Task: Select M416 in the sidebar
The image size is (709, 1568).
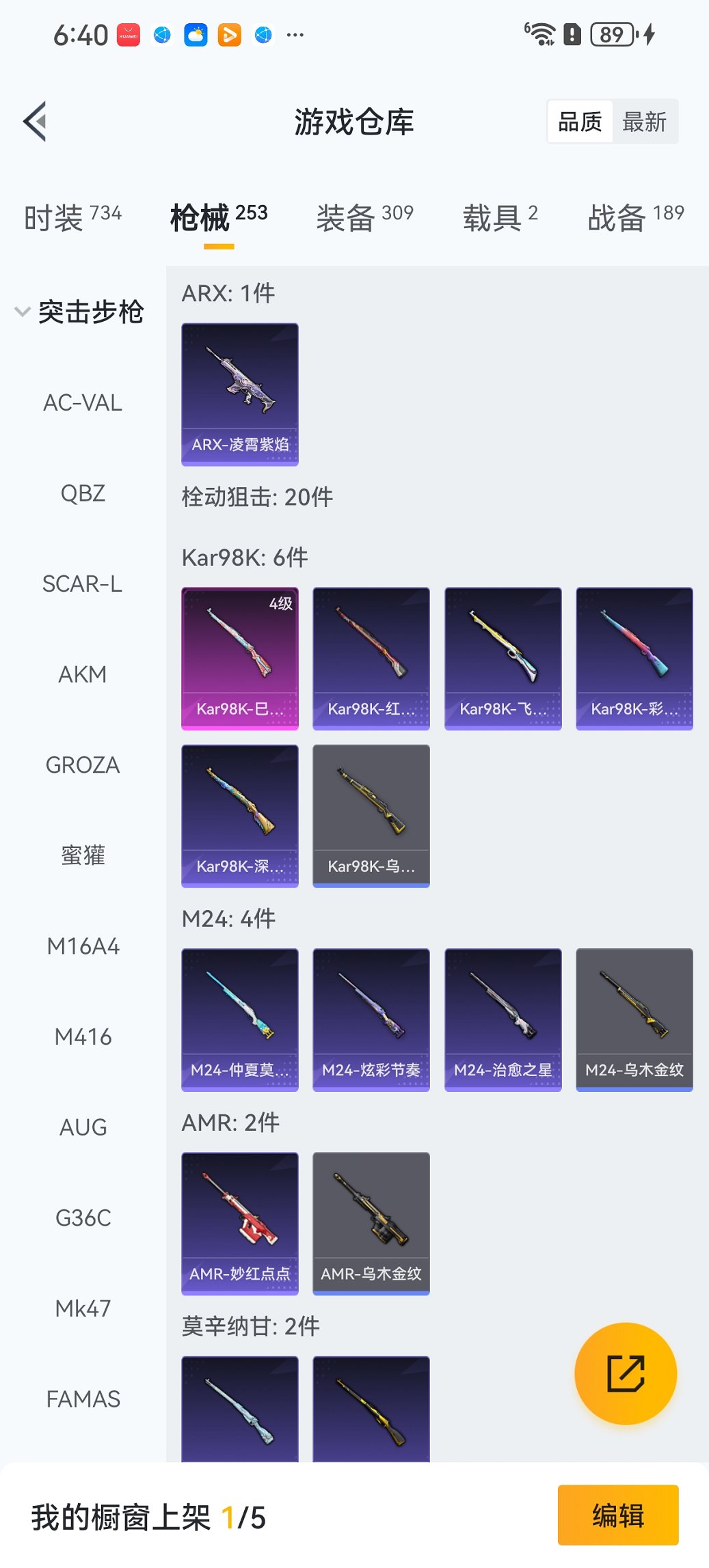Action: click(83, 1036)
